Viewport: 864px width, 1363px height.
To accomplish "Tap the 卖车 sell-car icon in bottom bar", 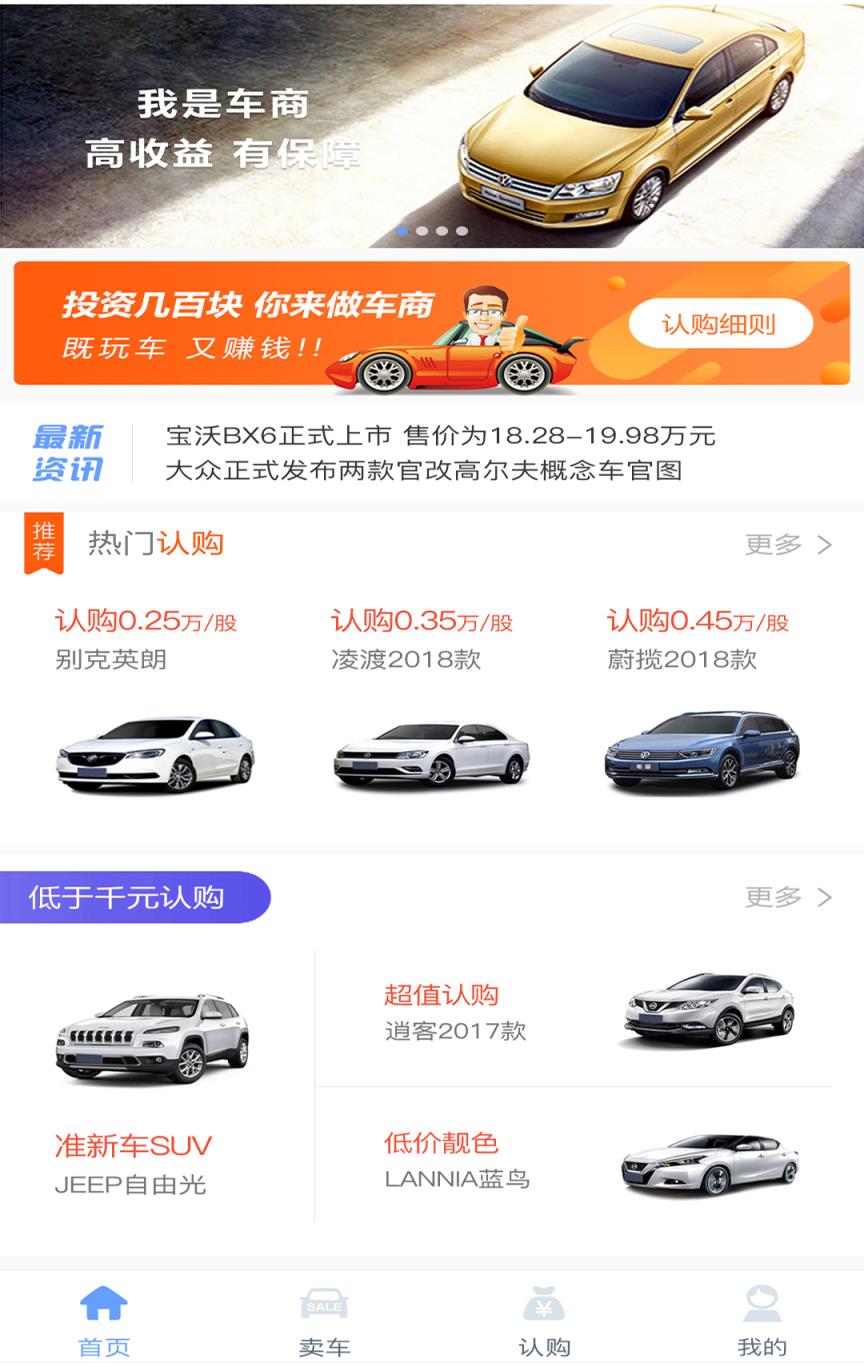I will coord(324,1302).
